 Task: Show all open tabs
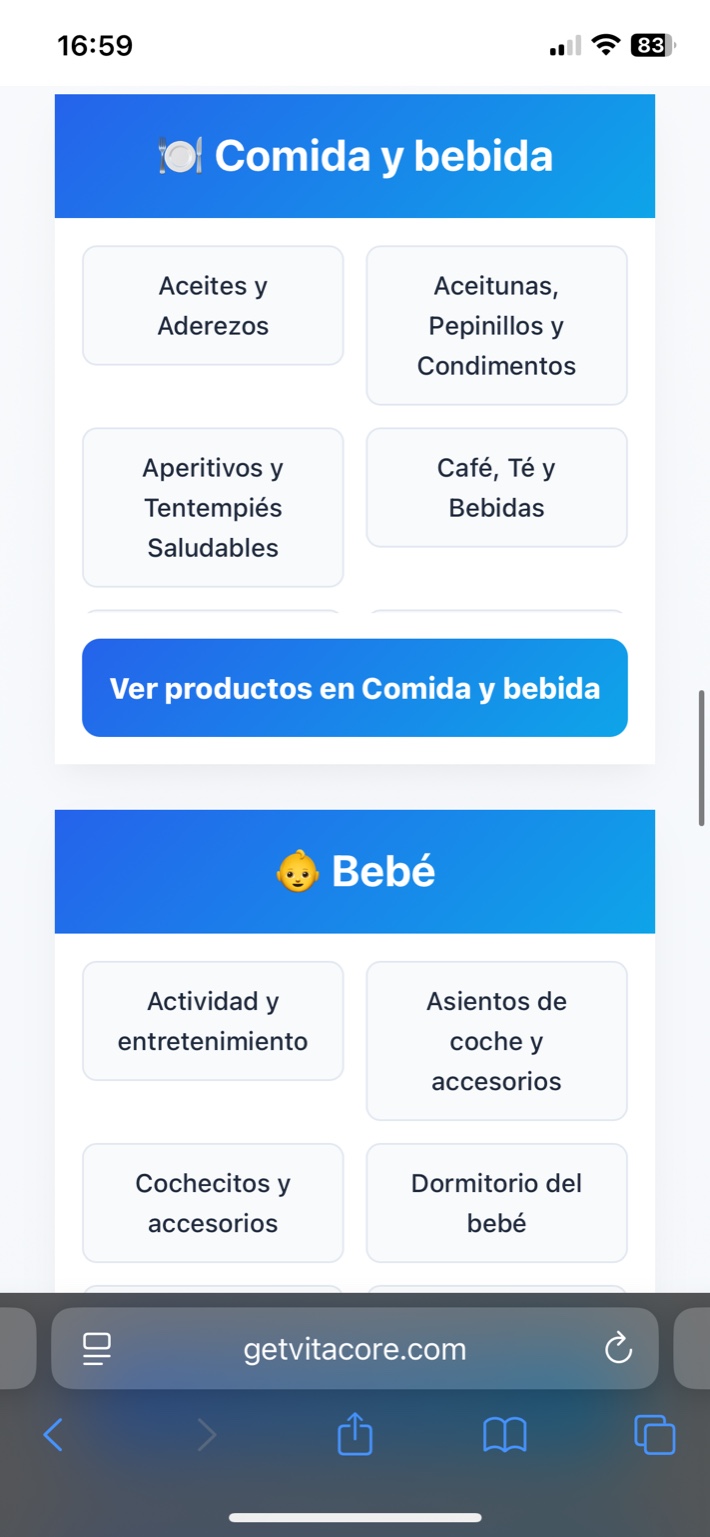(x=655, y=1436)
